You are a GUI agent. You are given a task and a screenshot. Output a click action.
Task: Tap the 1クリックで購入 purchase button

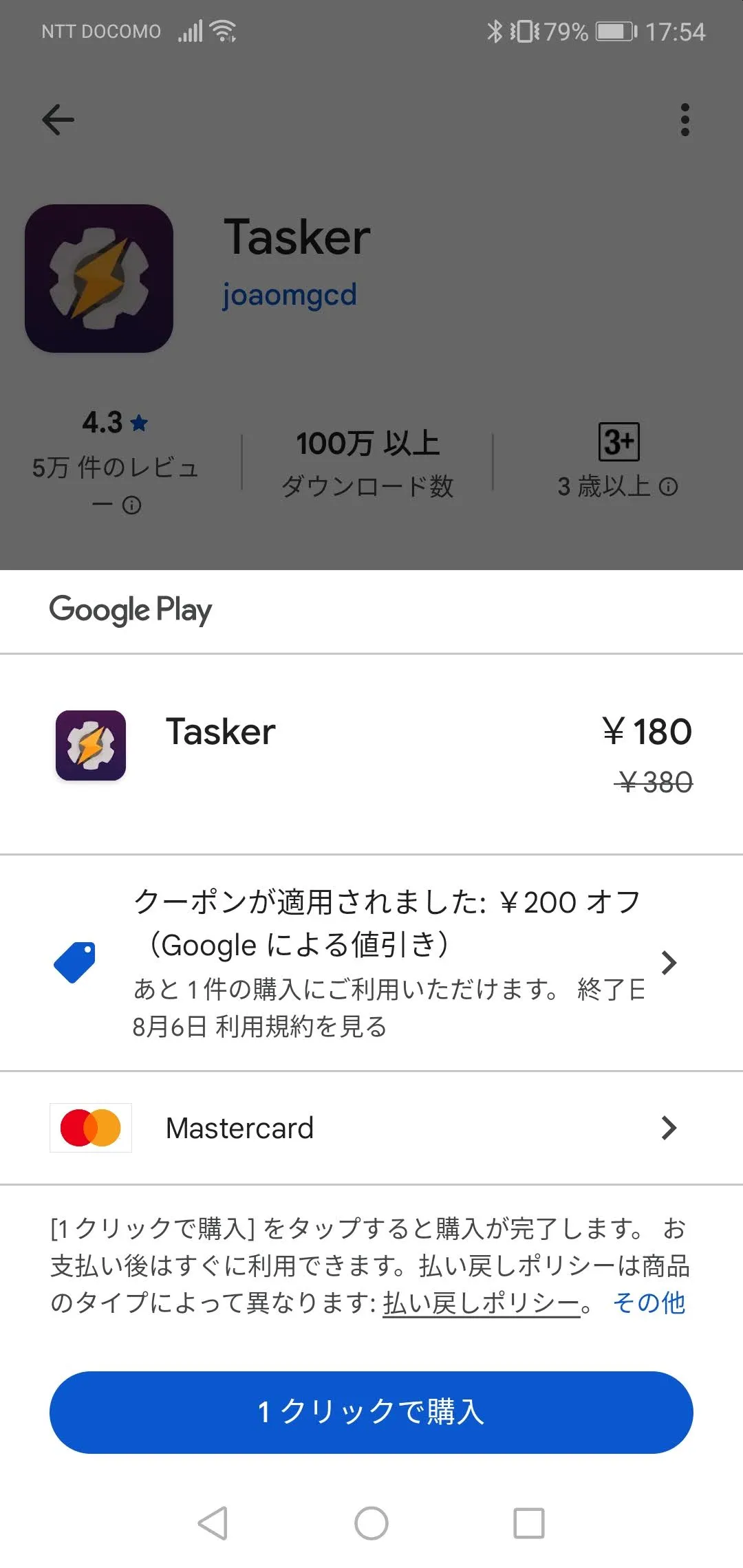click(x=371, y=1412)
